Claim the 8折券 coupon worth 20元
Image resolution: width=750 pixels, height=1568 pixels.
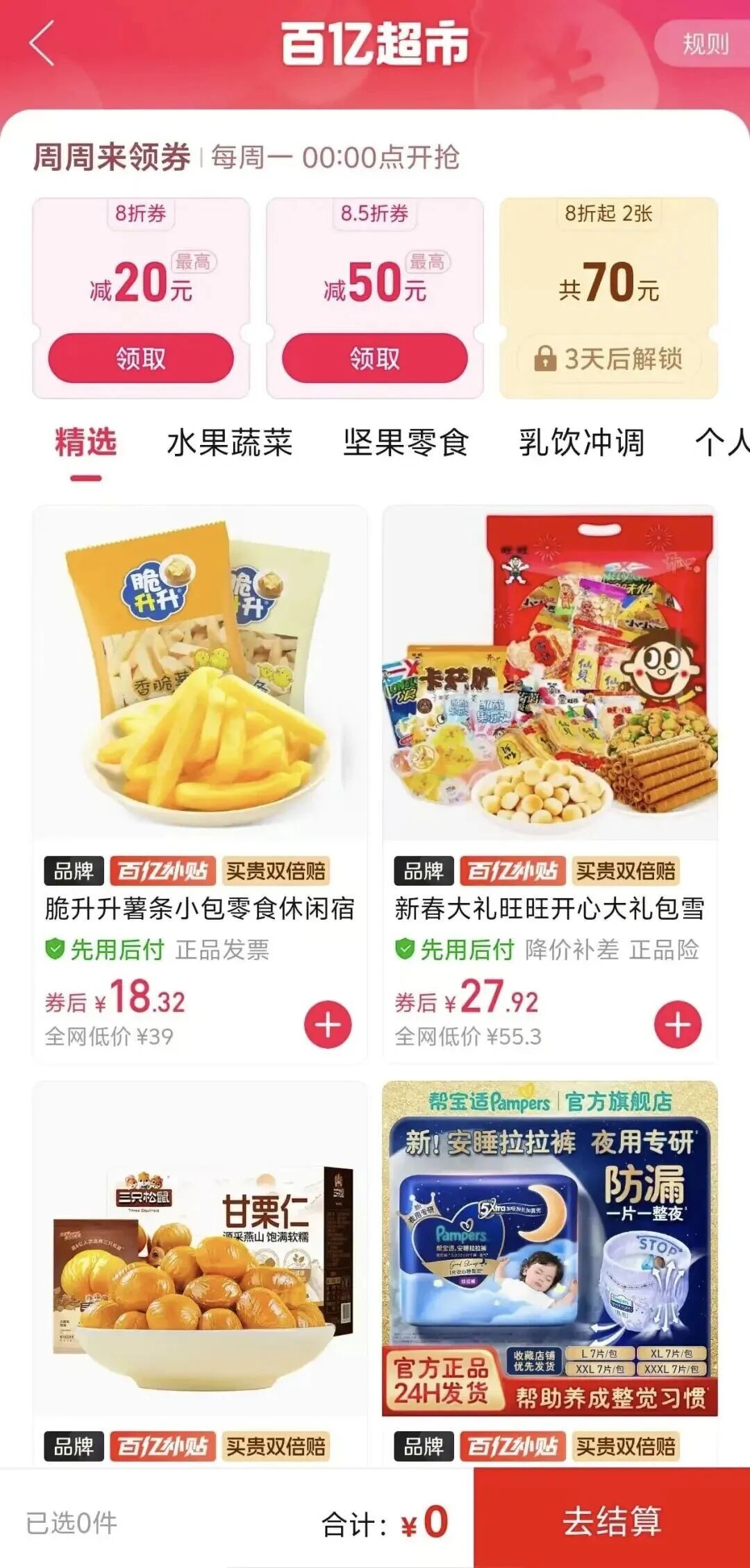point(140,358)
